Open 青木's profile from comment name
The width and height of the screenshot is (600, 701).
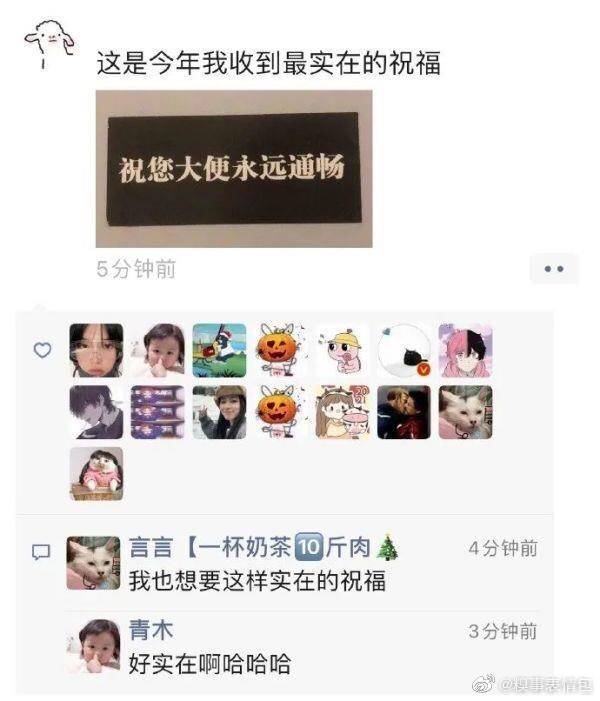pyautogui.click(x=151, y=630)
